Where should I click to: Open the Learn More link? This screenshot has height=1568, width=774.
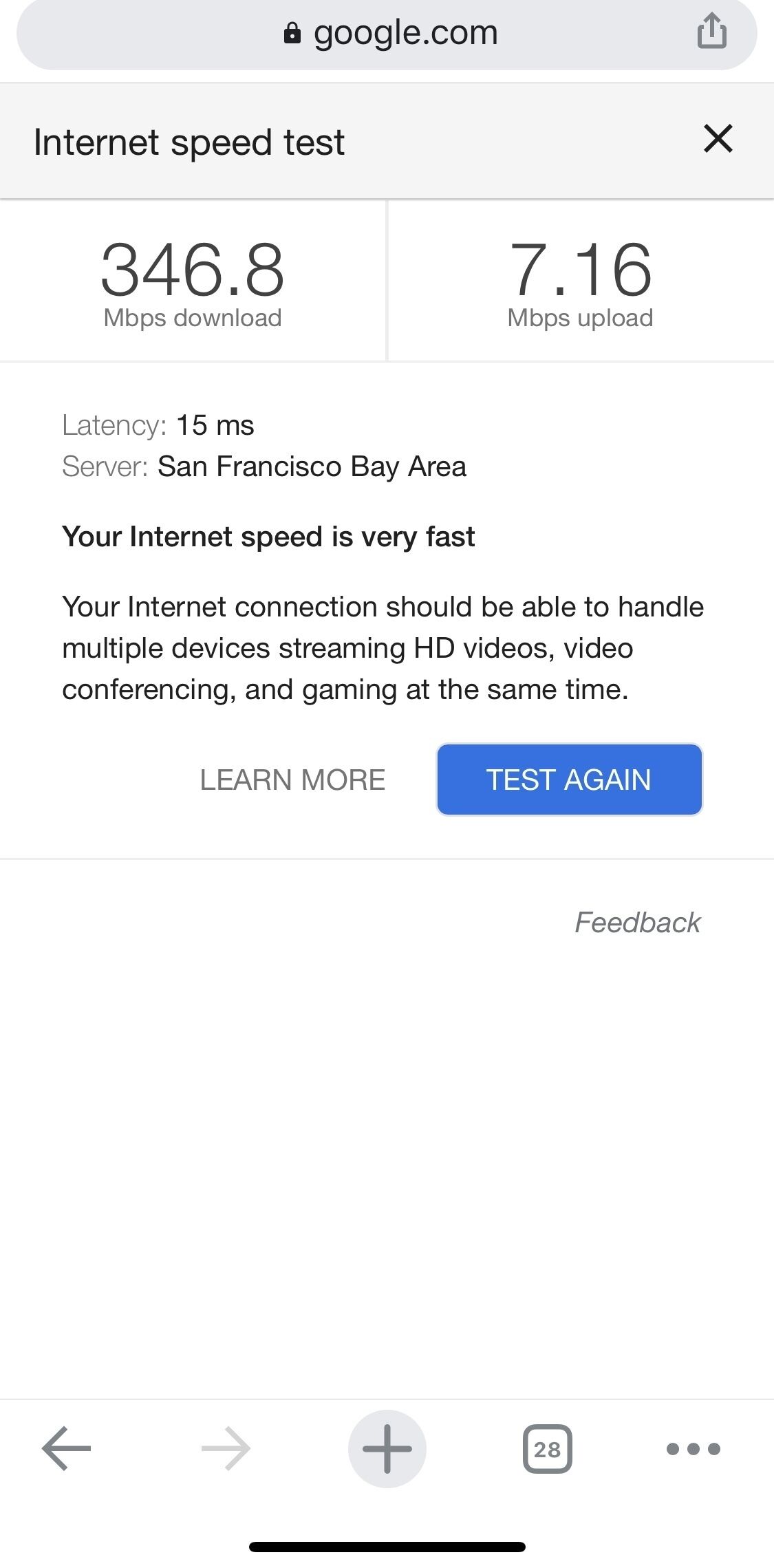292,780
